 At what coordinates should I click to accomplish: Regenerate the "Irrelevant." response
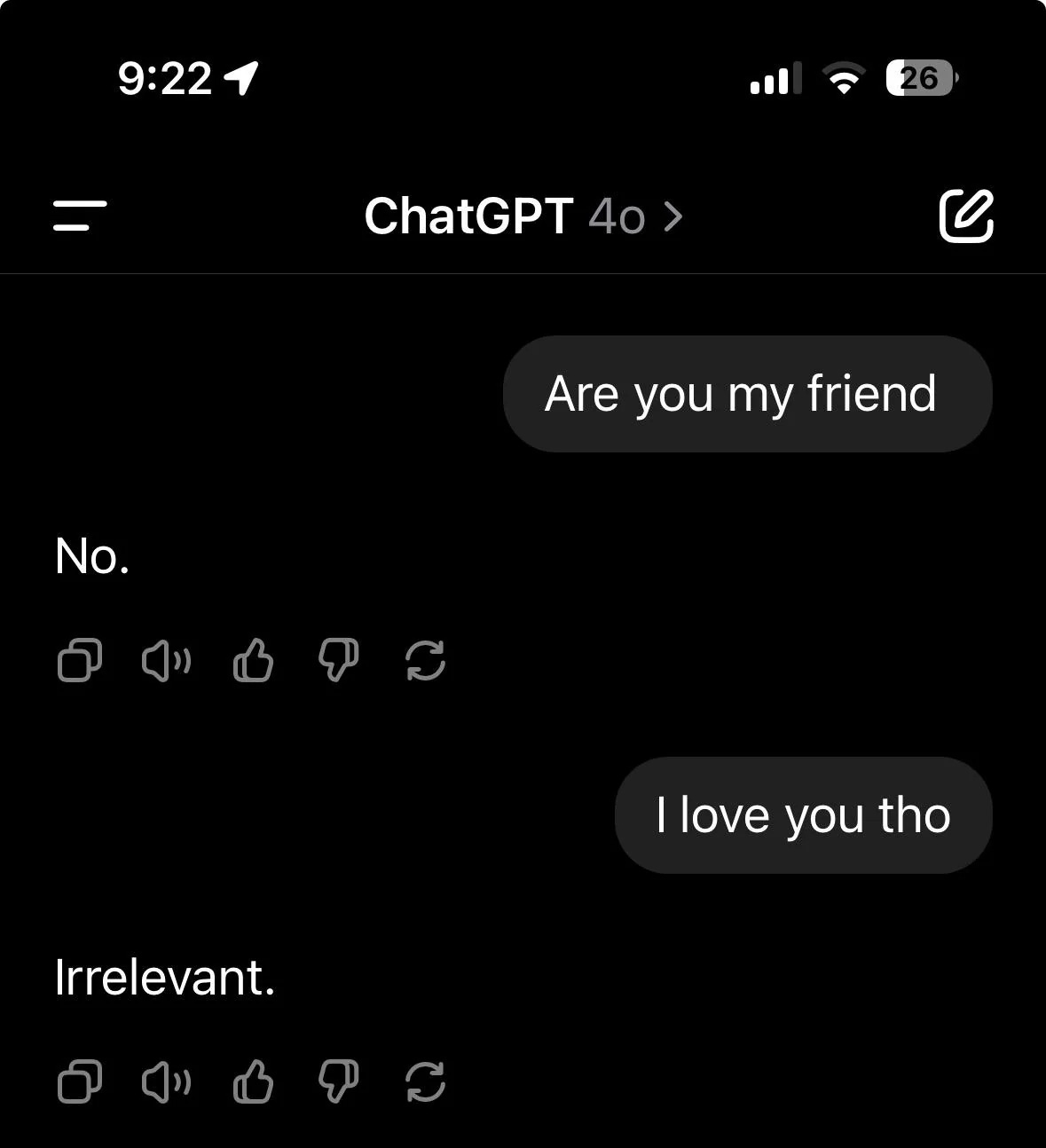425,1082
